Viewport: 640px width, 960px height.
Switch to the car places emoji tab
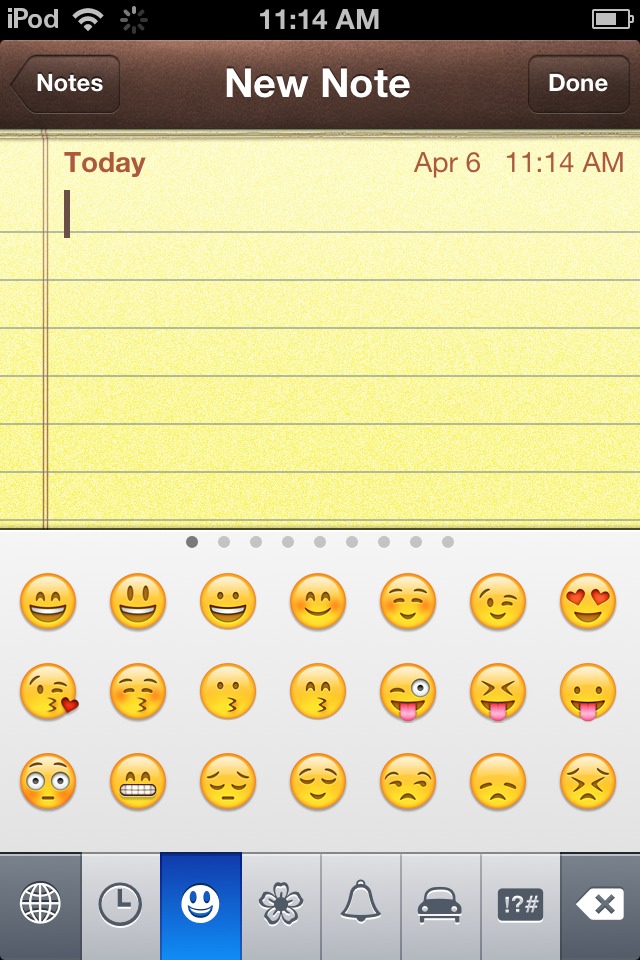pos(441,906)
